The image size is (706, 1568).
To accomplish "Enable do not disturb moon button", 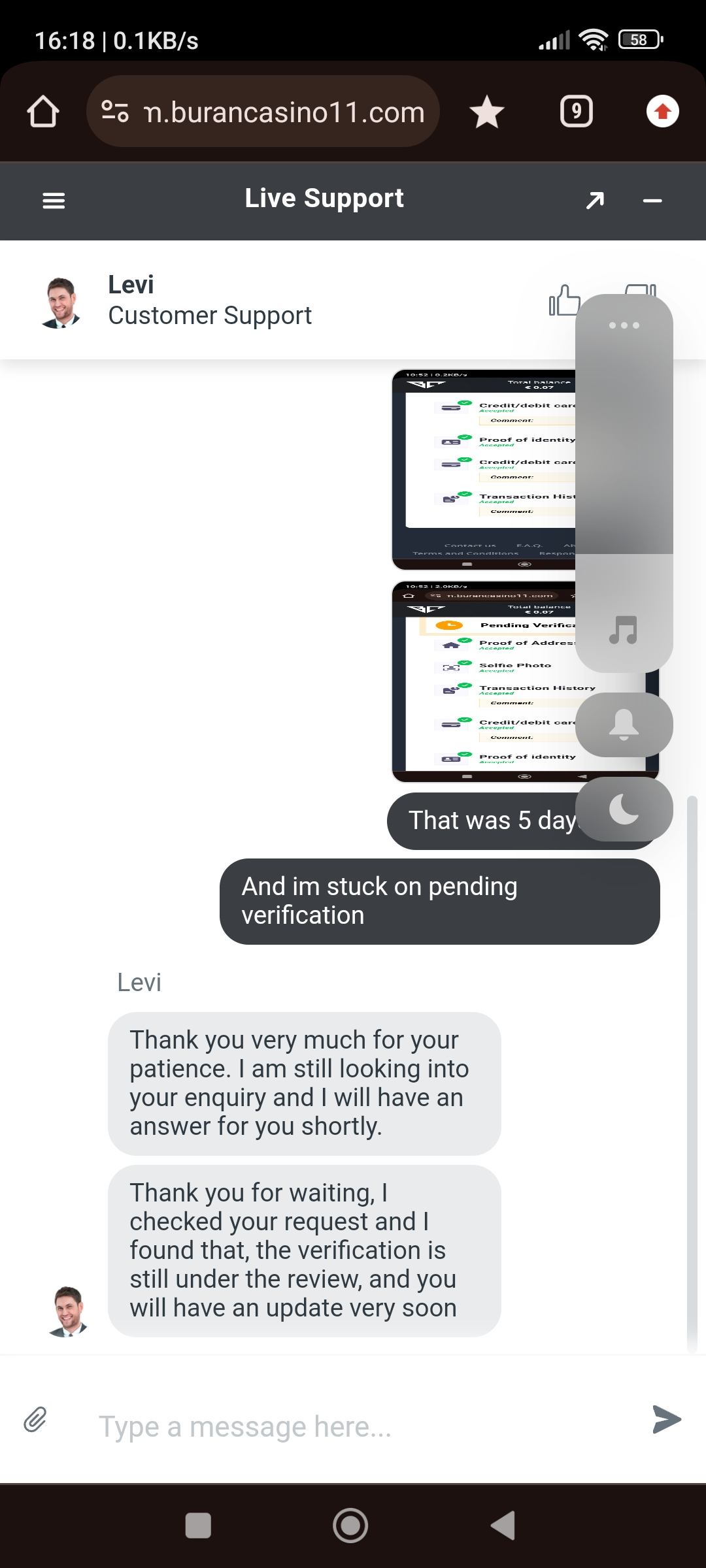I will [x=624, y=809].
